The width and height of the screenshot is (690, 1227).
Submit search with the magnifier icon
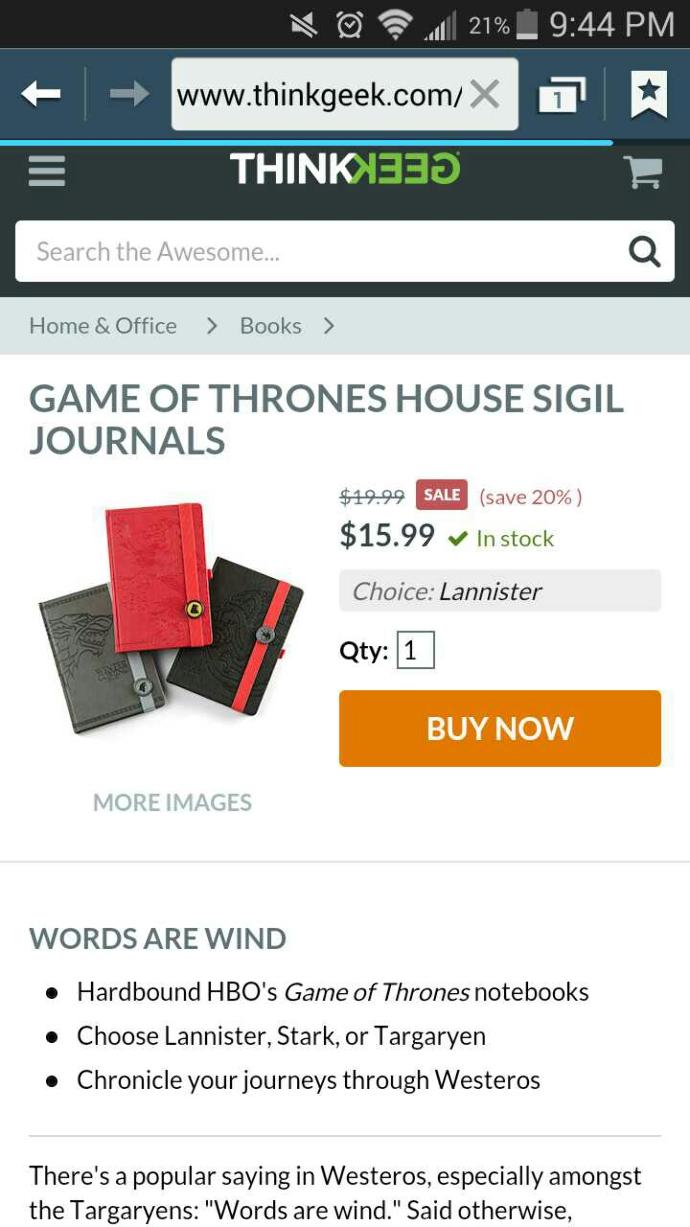(645, 251)
